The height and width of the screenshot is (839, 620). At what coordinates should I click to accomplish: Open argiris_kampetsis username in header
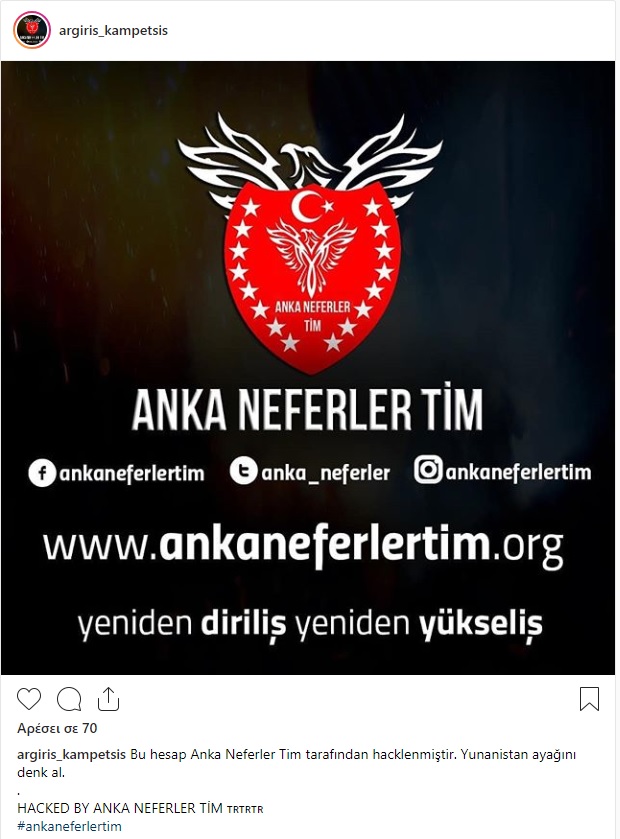[x=114, y=31]
